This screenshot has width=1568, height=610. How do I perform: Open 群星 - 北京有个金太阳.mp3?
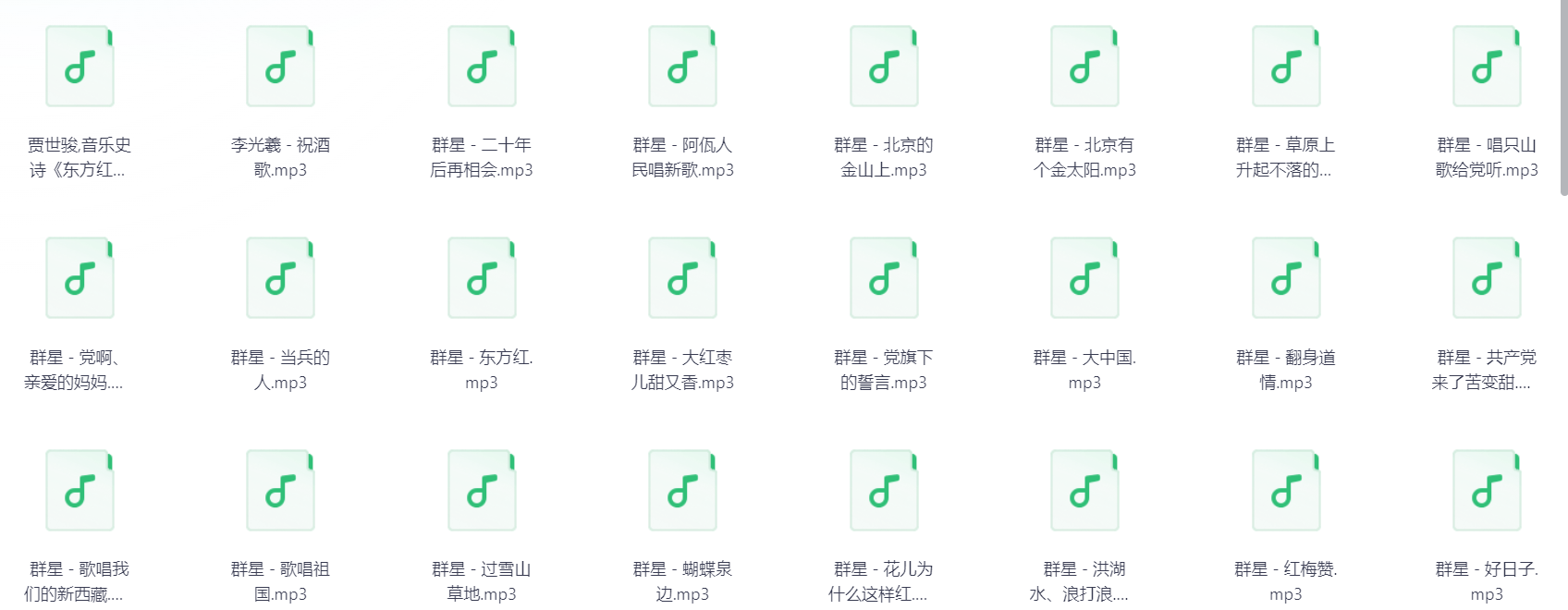pos(1084,67)
